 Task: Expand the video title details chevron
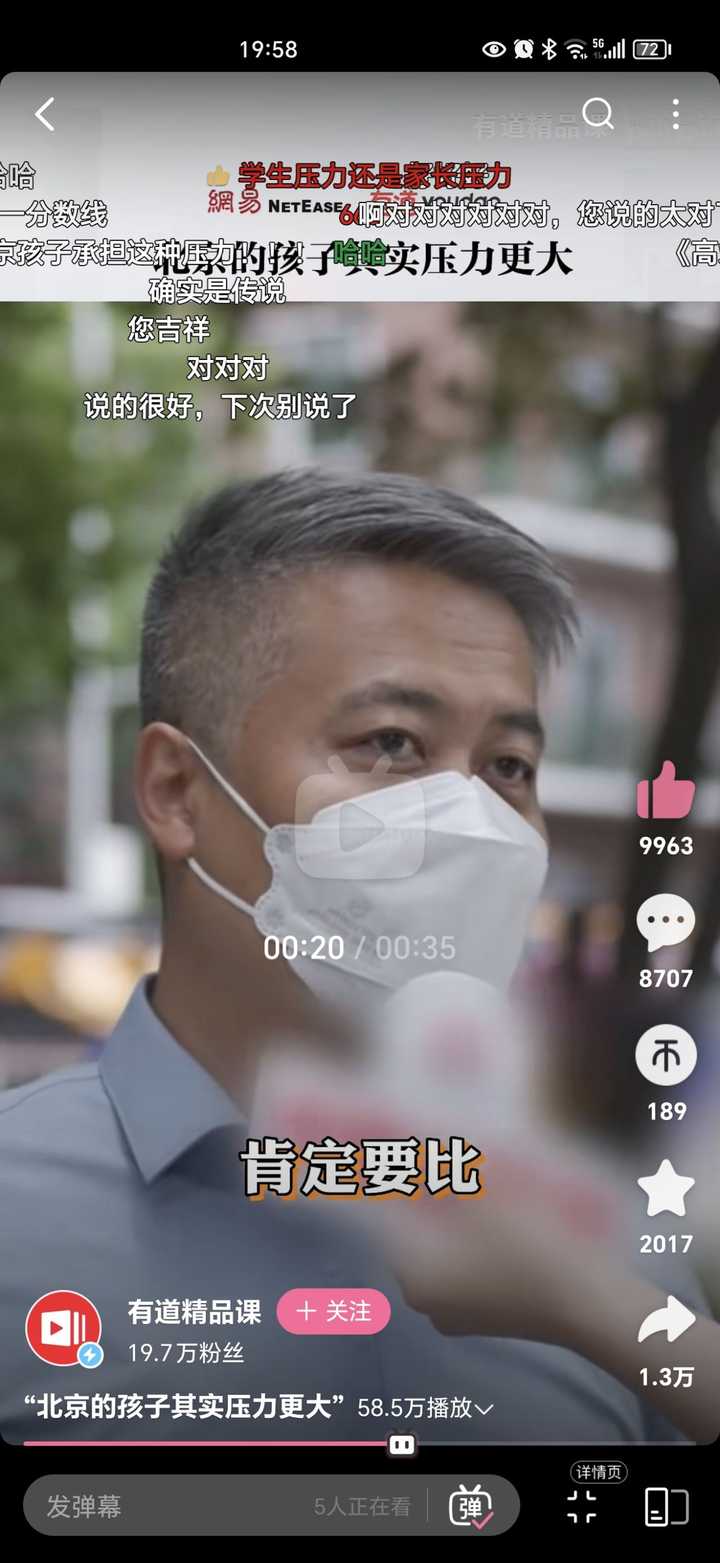484,1409
